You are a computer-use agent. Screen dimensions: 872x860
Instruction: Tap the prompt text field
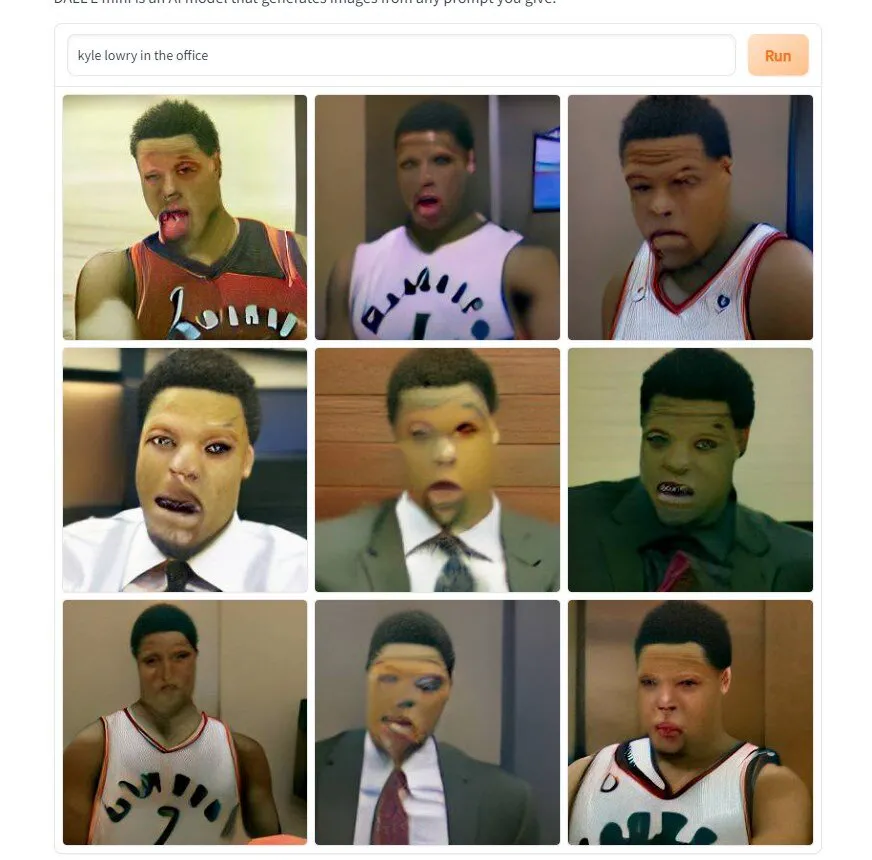point(400,56)
